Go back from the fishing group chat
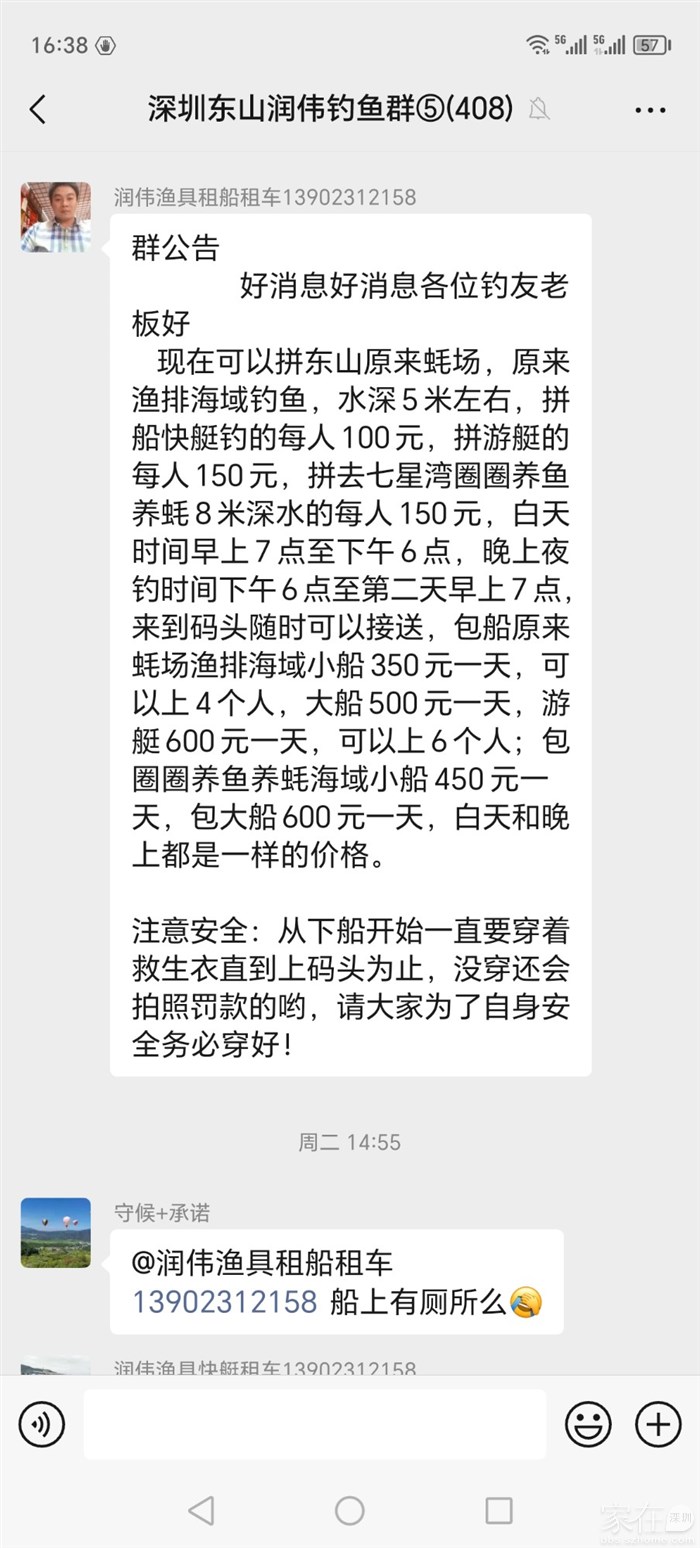 point(38,109)
